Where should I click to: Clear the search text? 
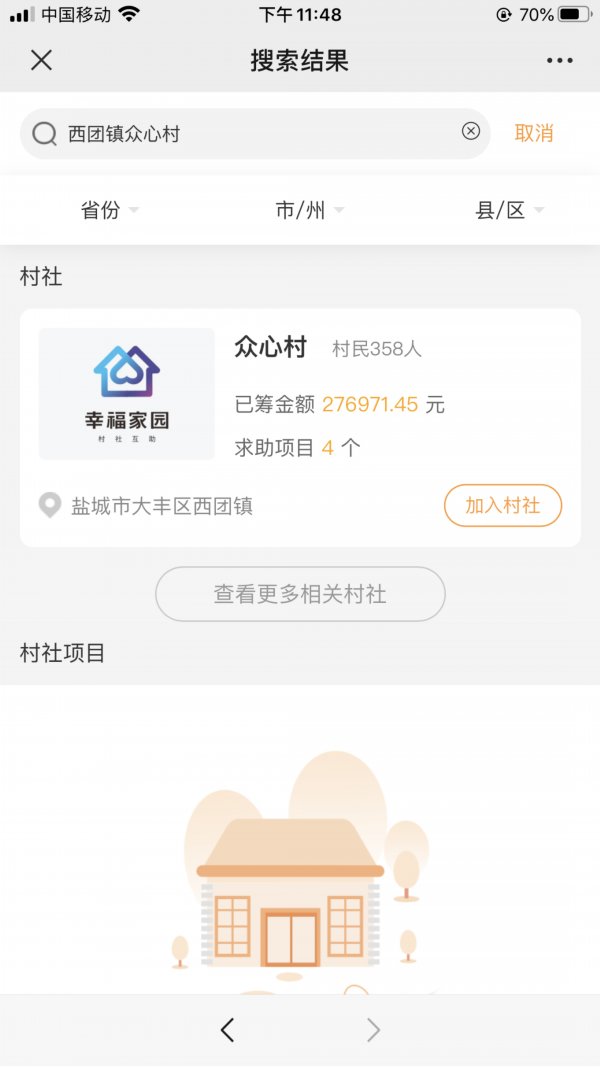point(471,132)
